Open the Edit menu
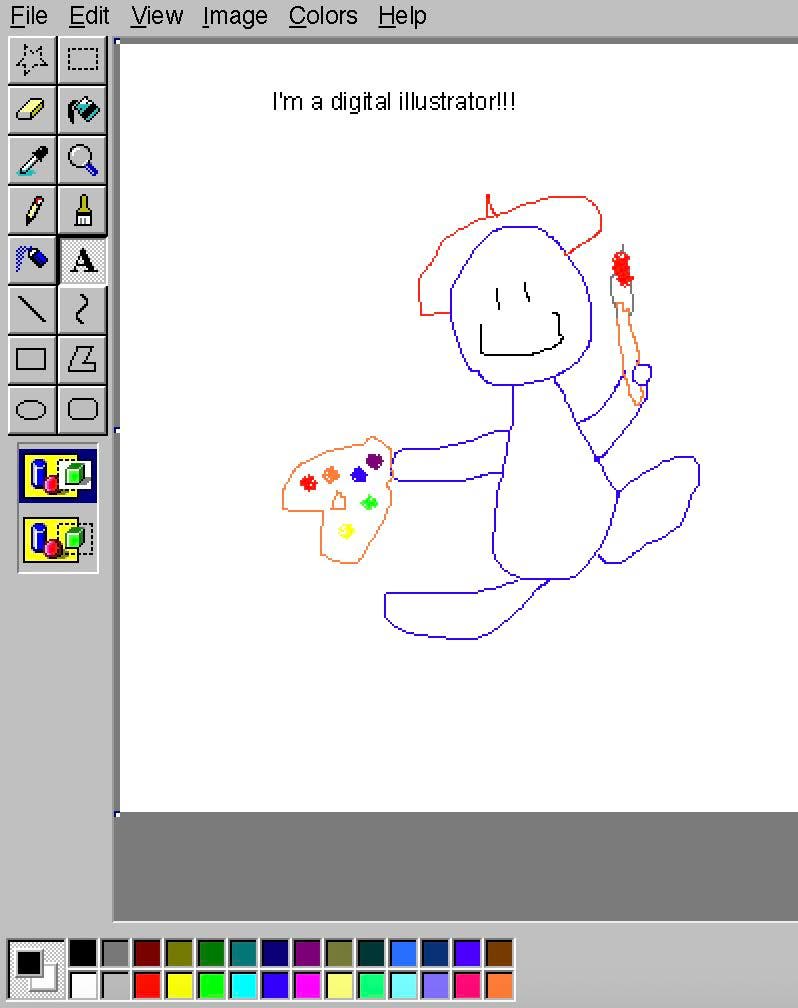This screenshot has height=1008, width=798. coord(89,16)
